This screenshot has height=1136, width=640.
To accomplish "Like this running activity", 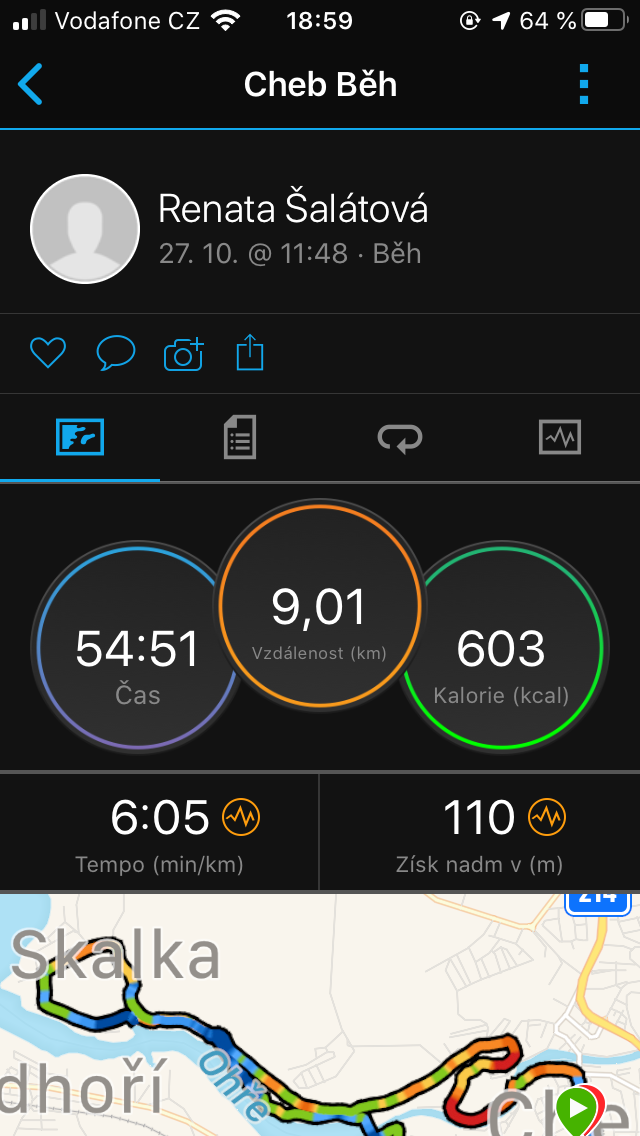I will 48,354.
